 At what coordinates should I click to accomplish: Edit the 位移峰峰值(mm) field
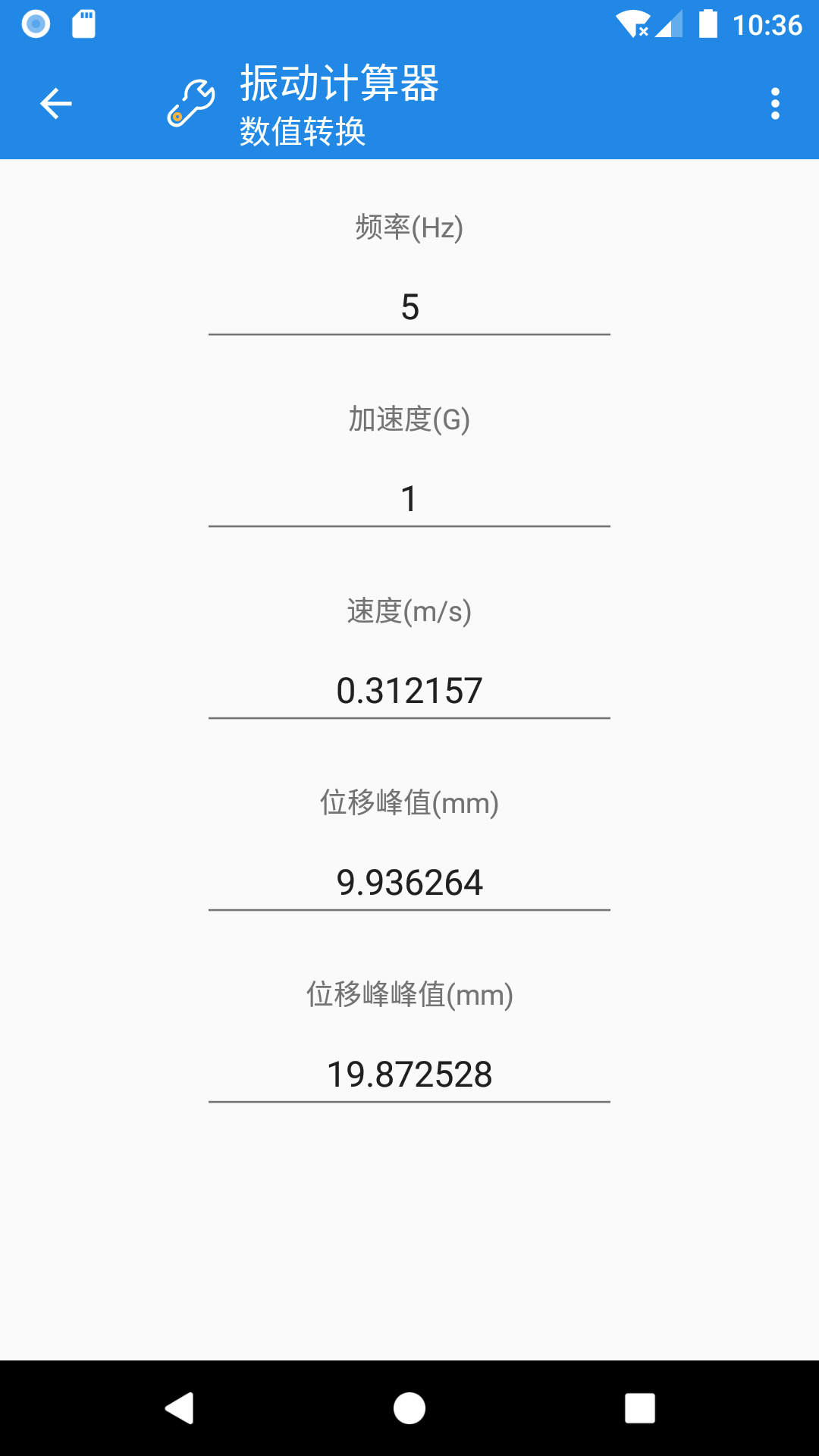click(409, 1075)
